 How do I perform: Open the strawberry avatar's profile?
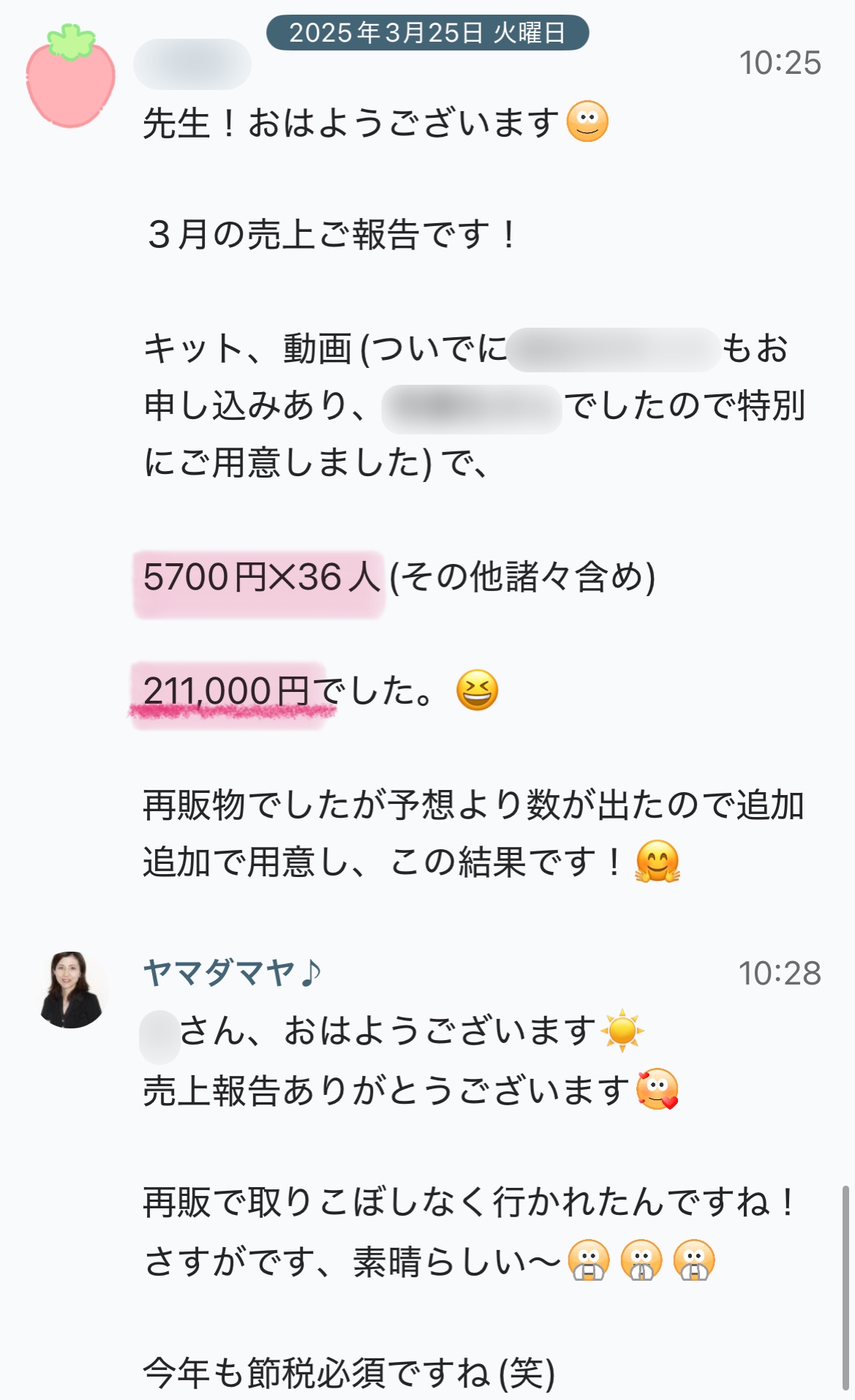click(x=70, y=78)
